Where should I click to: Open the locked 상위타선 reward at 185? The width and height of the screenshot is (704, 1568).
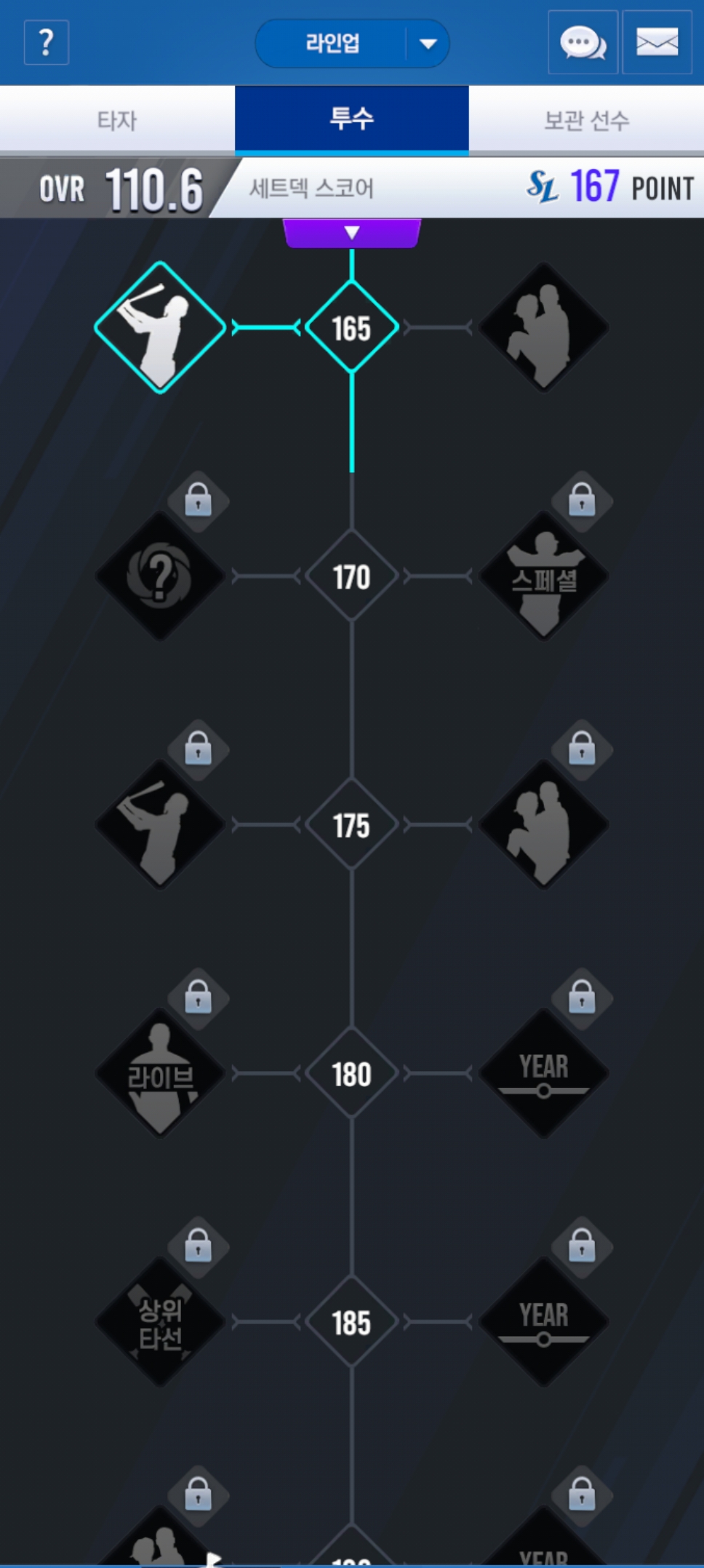[160, 1322]
